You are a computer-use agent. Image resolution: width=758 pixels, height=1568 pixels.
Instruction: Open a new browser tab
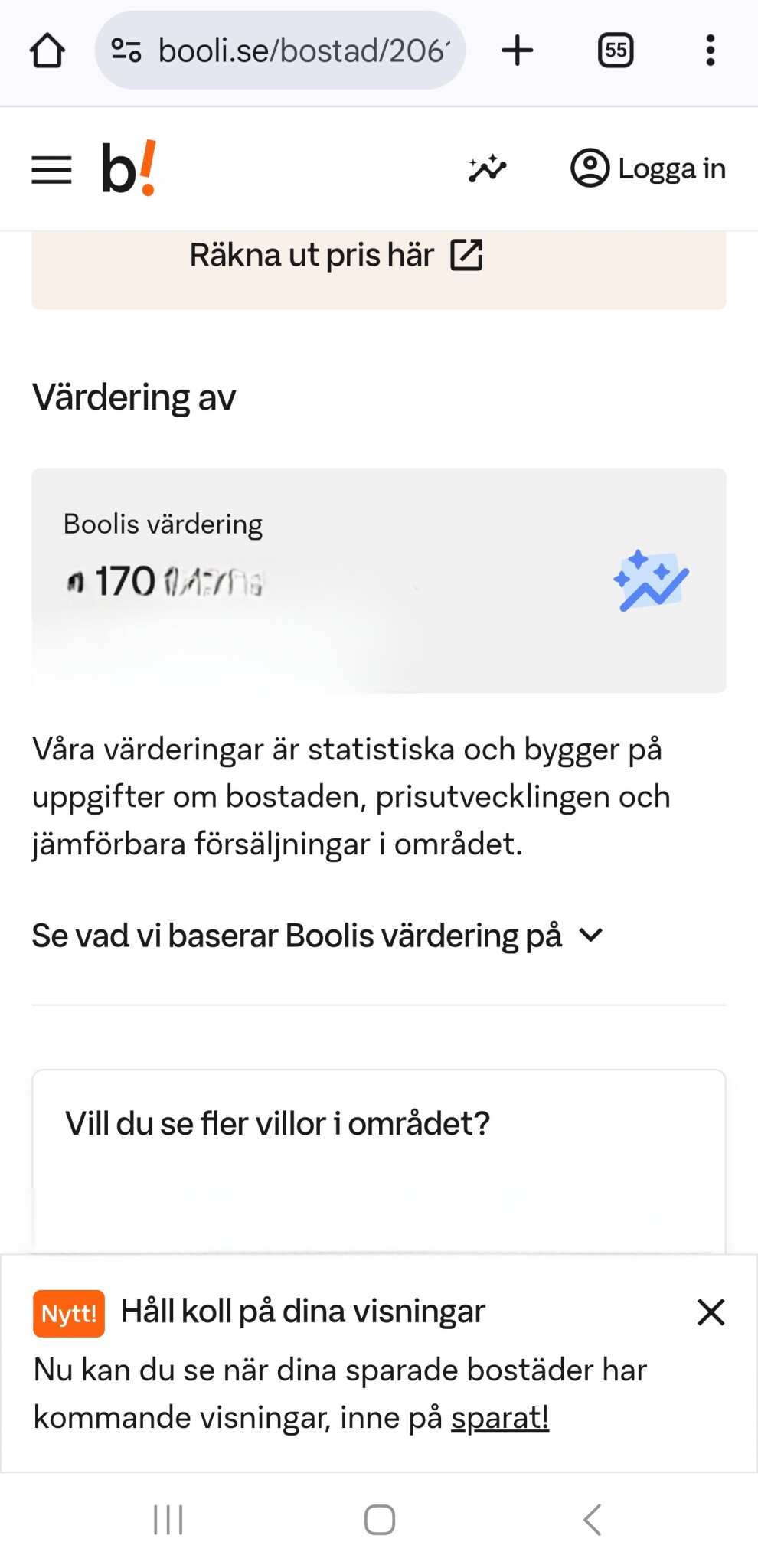518,51
